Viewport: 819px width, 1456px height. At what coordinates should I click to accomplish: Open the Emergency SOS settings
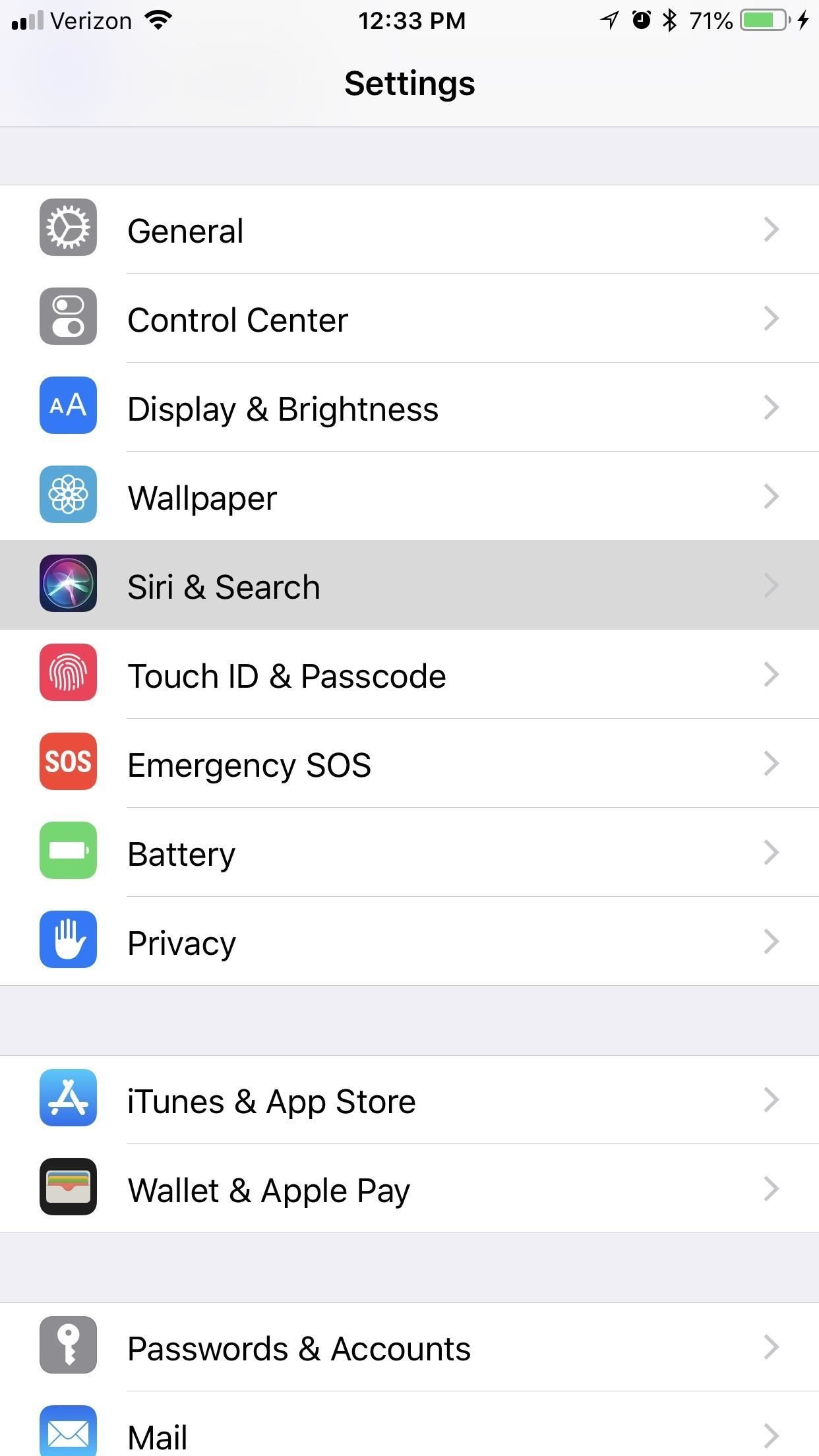click(x=409, y=763)
